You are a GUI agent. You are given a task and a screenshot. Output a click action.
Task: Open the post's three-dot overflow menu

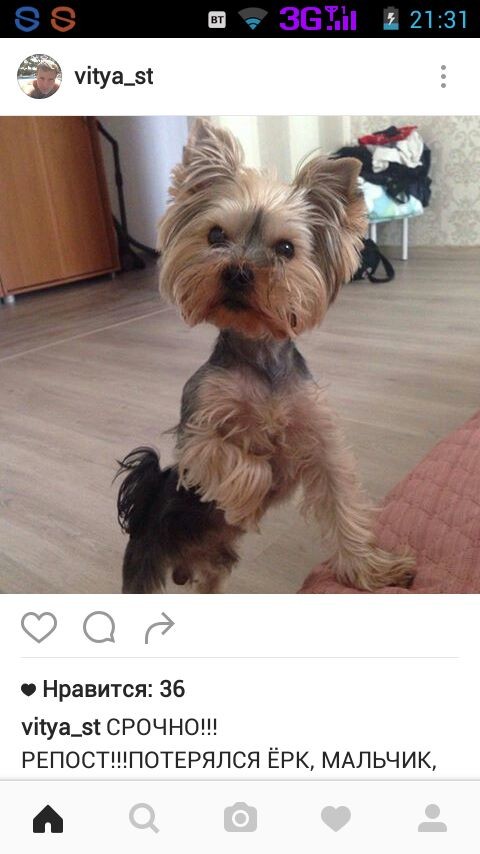pyautogui.click(x=443, y=76)
